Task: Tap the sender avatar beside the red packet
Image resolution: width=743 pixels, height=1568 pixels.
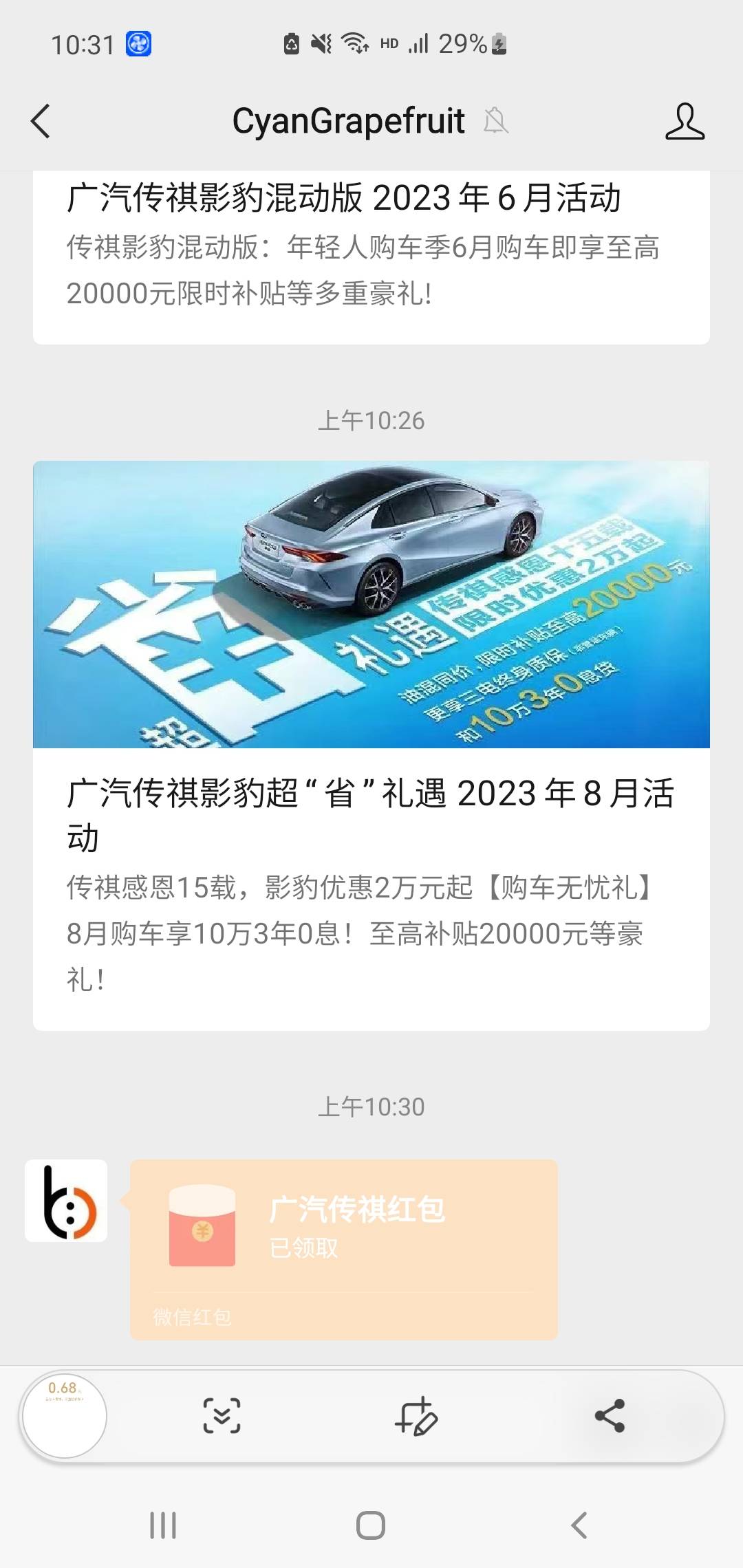Action: pyautogui.click(x=66, y=1201)
